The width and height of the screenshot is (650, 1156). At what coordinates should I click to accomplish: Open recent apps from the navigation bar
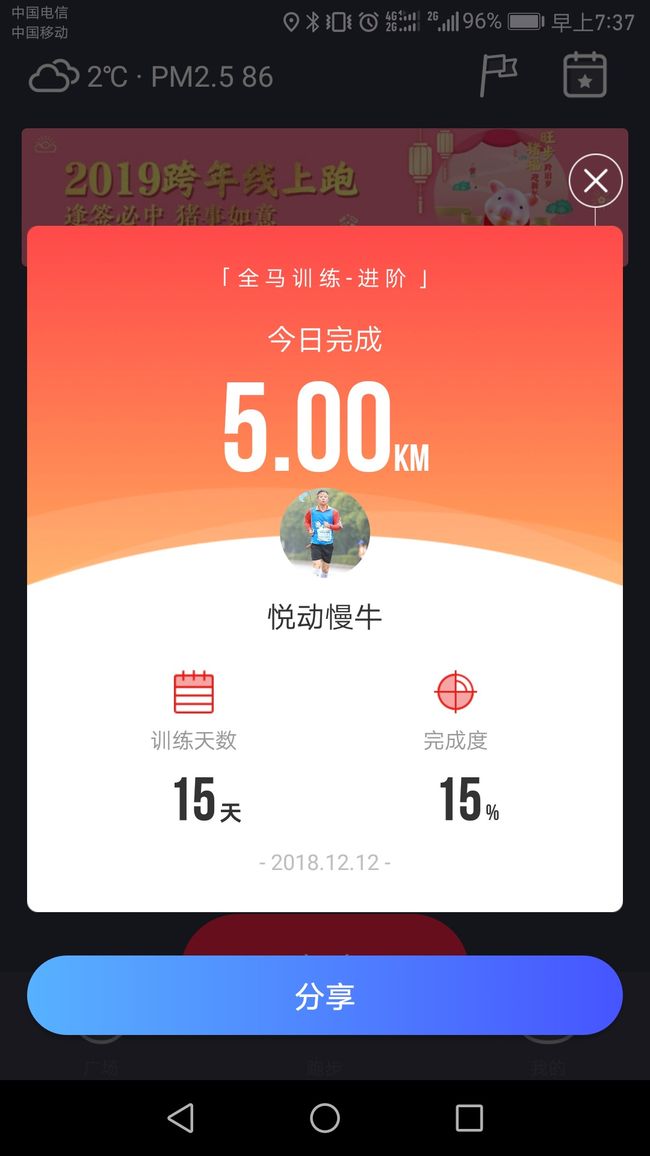pos(469,1118)
